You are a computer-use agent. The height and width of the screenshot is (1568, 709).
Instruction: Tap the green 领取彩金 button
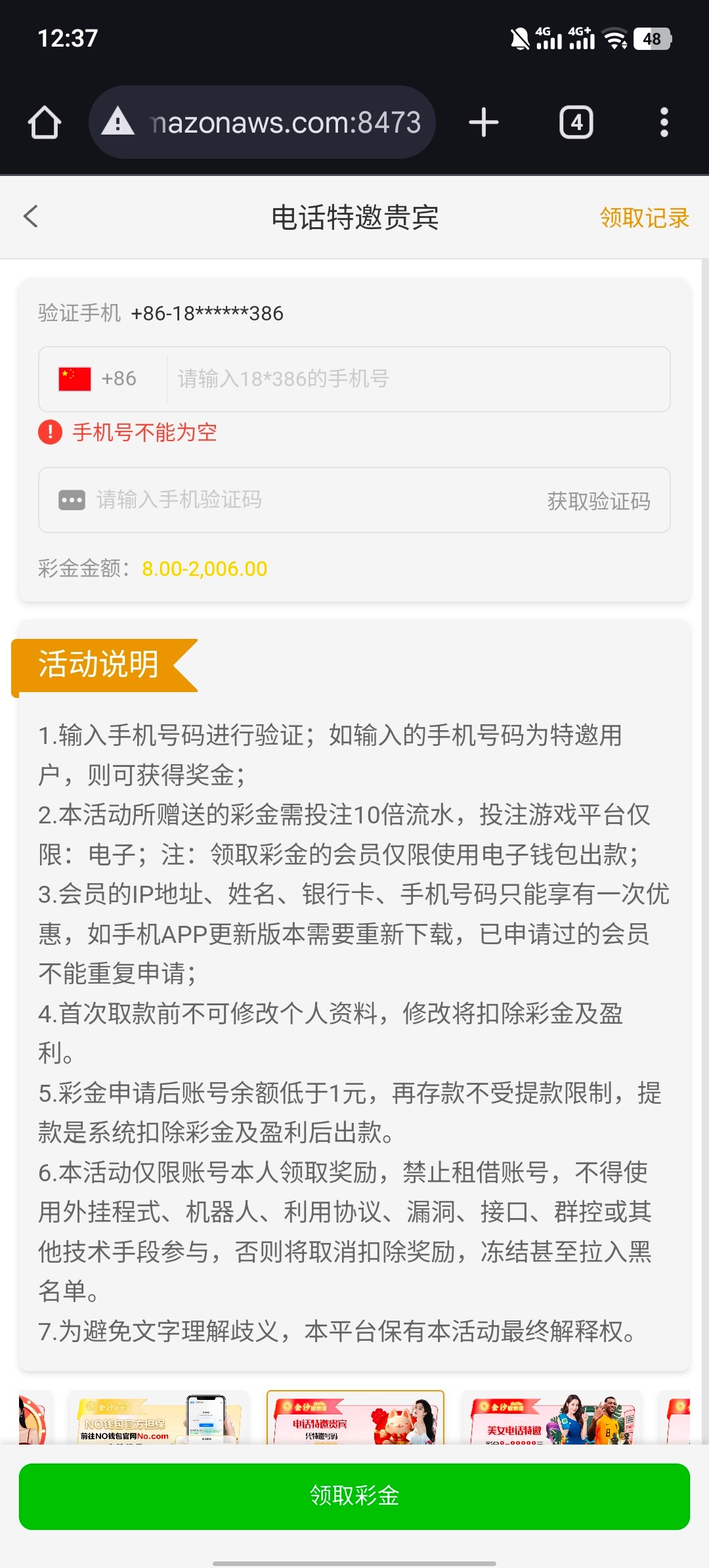click(x=354, y=1496)
